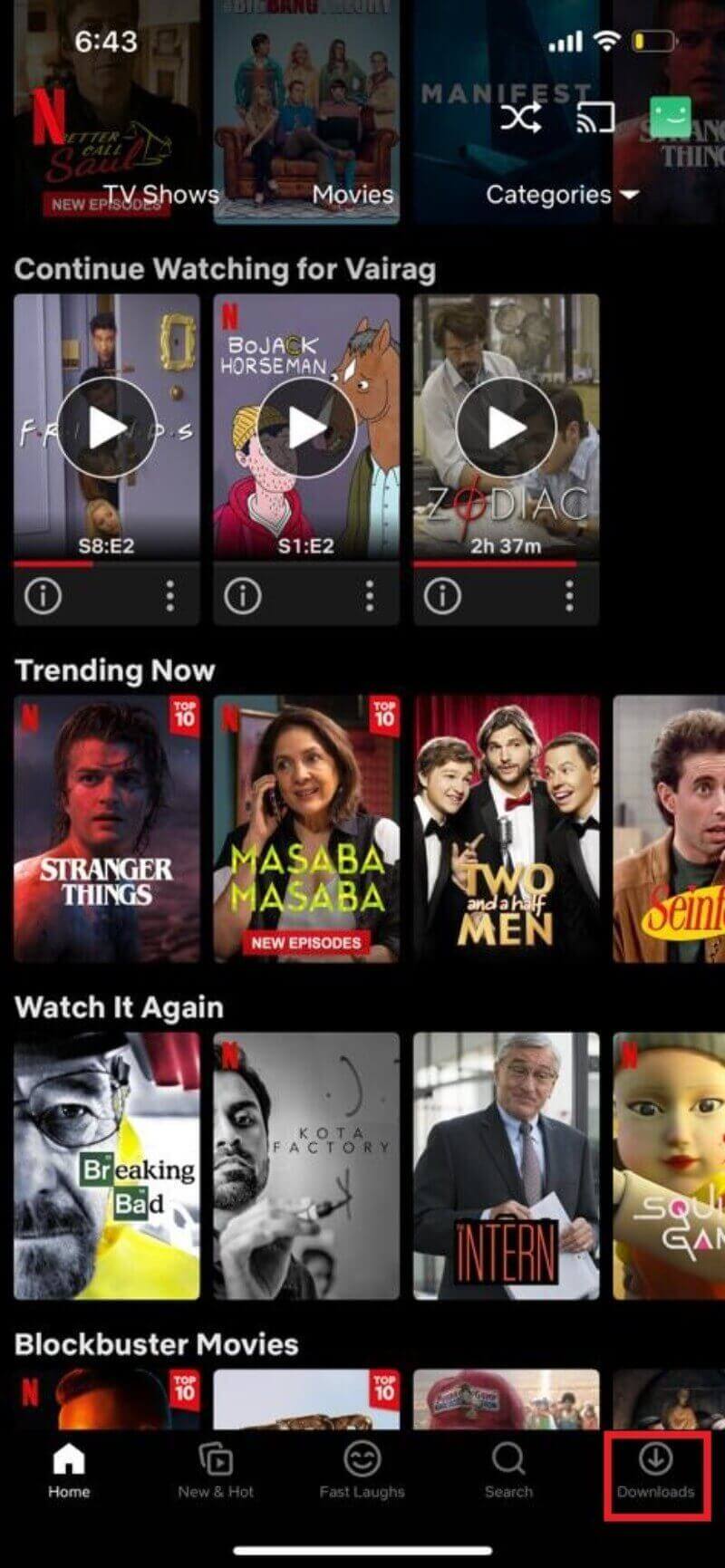
Task: Open Stranger Things in Trending Now
Action: click(107, 829)
